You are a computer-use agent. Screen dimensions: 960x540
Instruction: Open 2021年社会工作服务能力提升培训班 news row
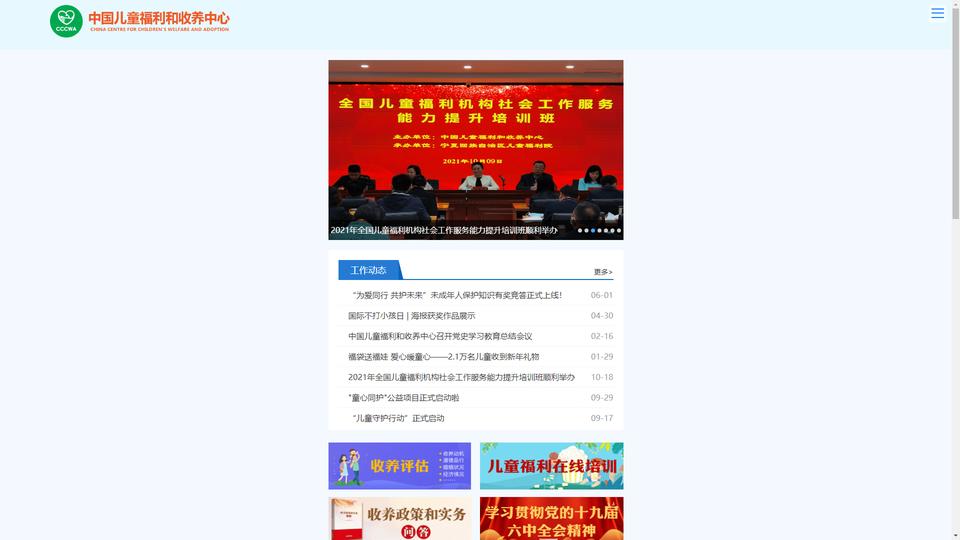(461, 377)
